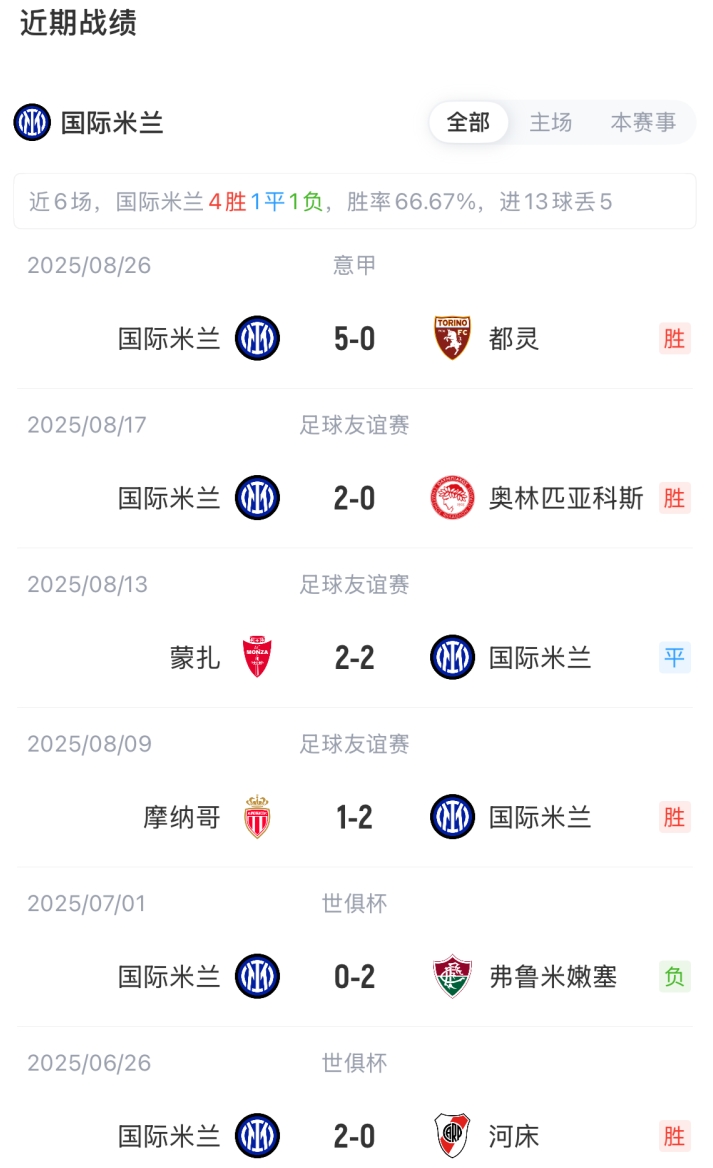Open the 摩纳哥 1-2 国际米兰 match
Screen dimensions: 713x1168
pos(354,818)
